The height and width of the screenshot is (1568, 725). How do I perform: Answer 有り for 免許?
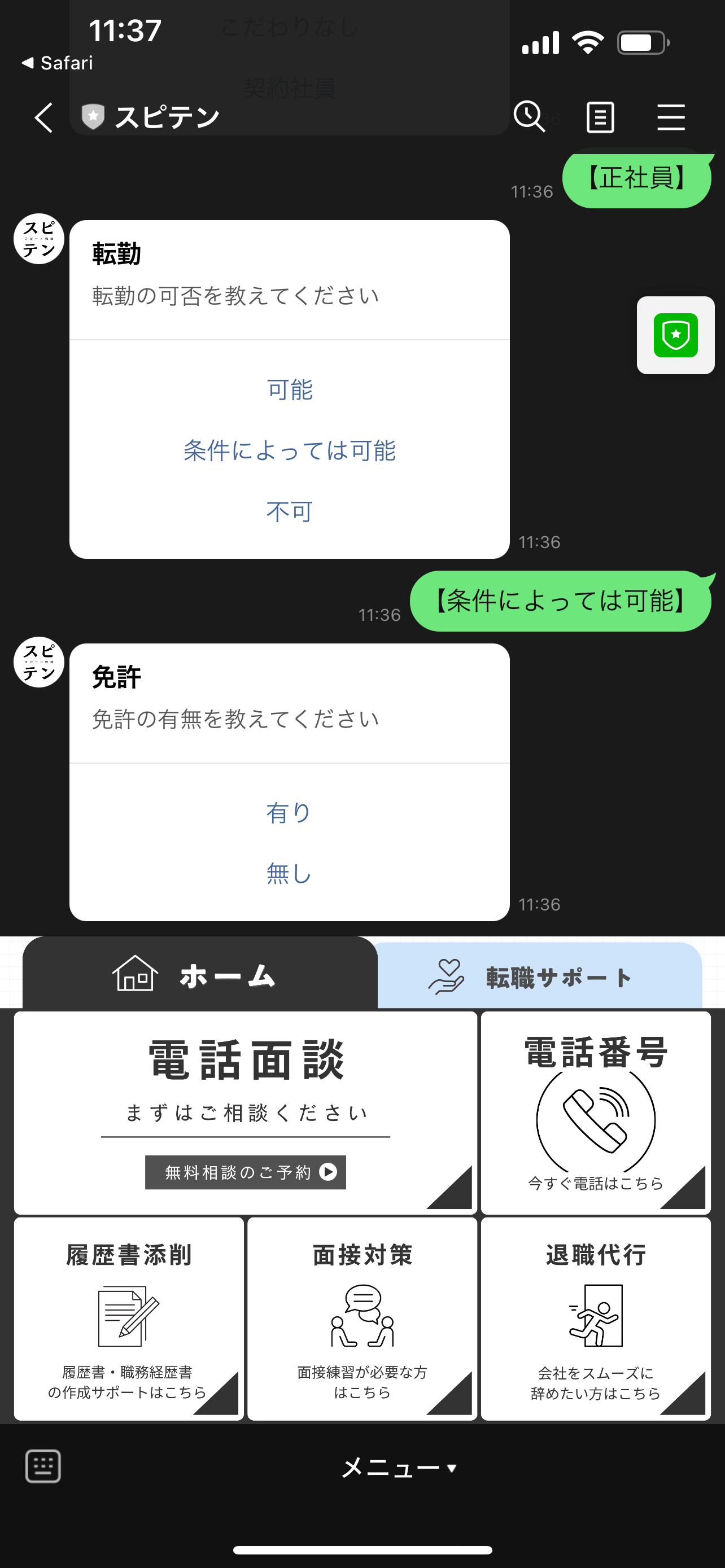[289, 813]
